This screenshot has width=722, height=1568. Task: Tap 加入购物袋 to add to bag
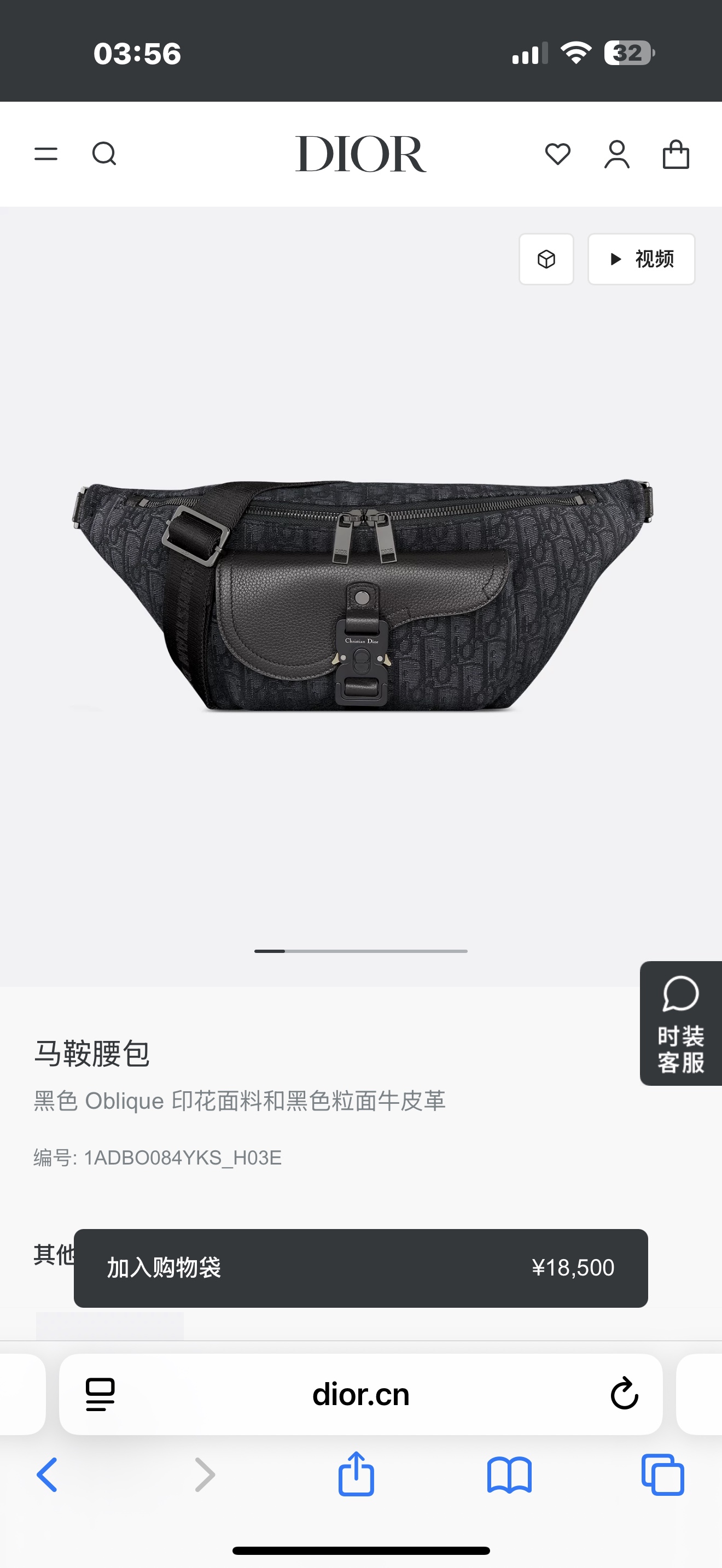pos(360,1268)
